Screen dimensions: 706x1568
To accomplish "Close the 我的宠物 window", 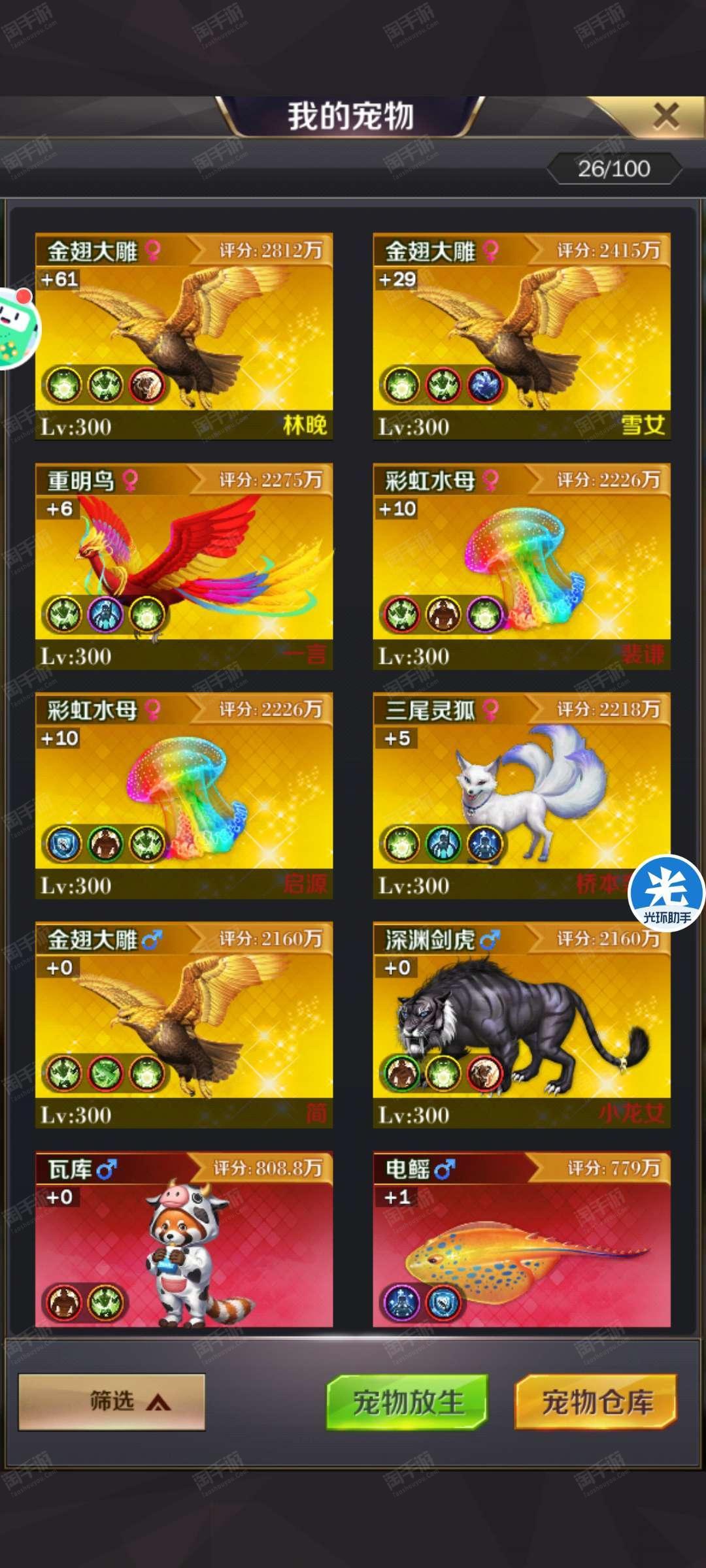I will point(665,116).
